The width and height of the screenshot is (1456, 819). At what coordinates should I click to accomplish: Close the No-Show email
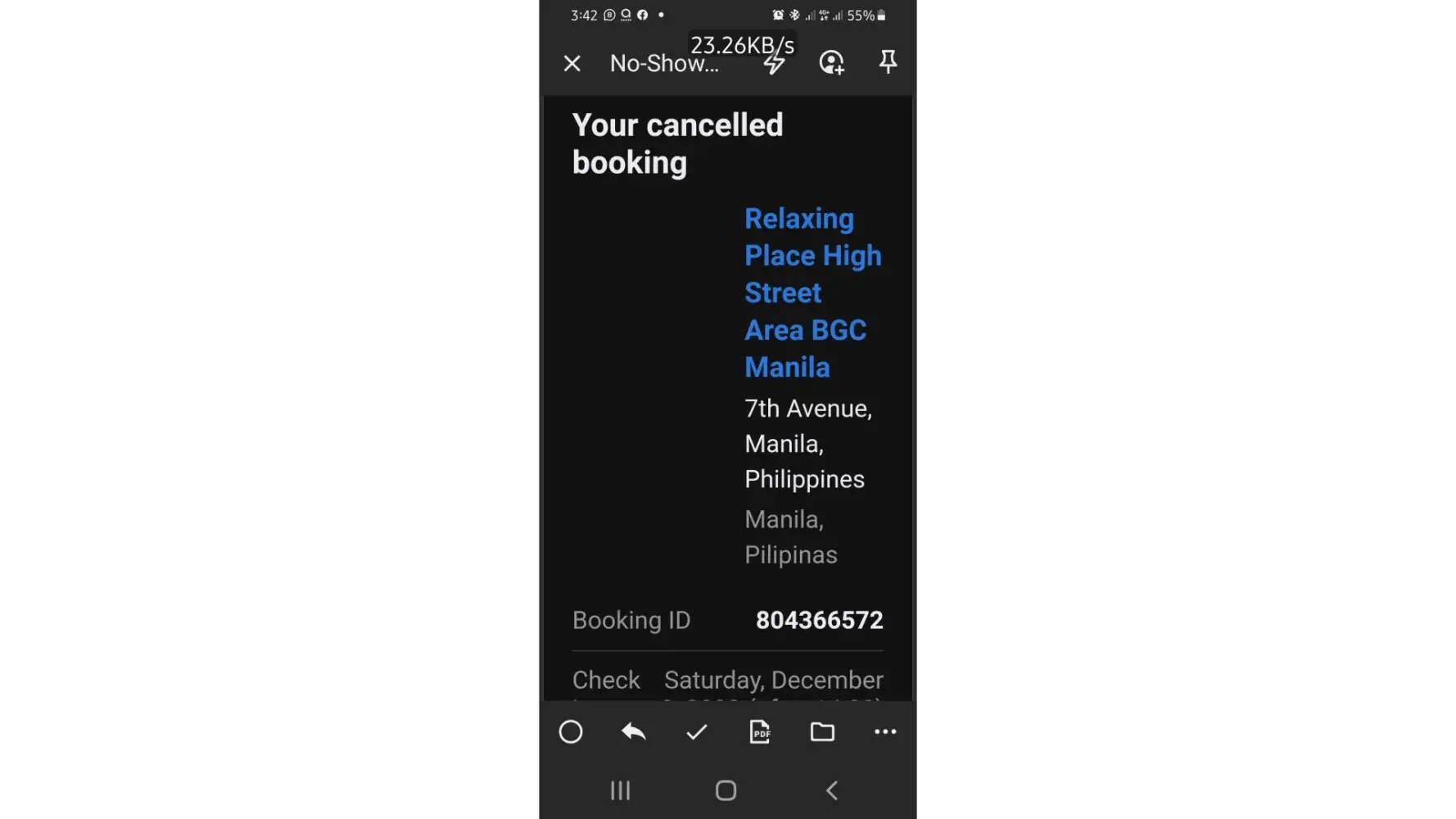572,63
